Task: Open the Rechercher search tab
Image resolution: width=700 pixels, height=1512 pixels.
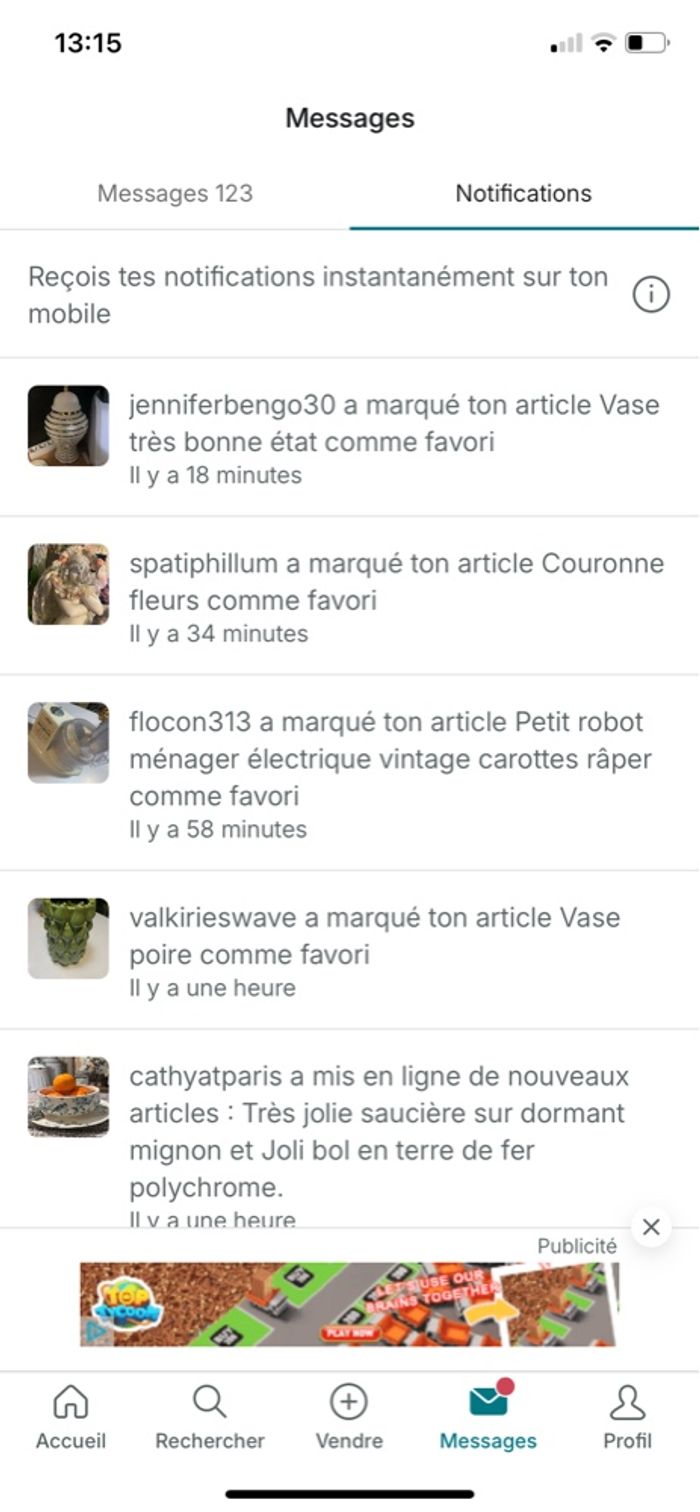Action: (x=210, y=1418)
